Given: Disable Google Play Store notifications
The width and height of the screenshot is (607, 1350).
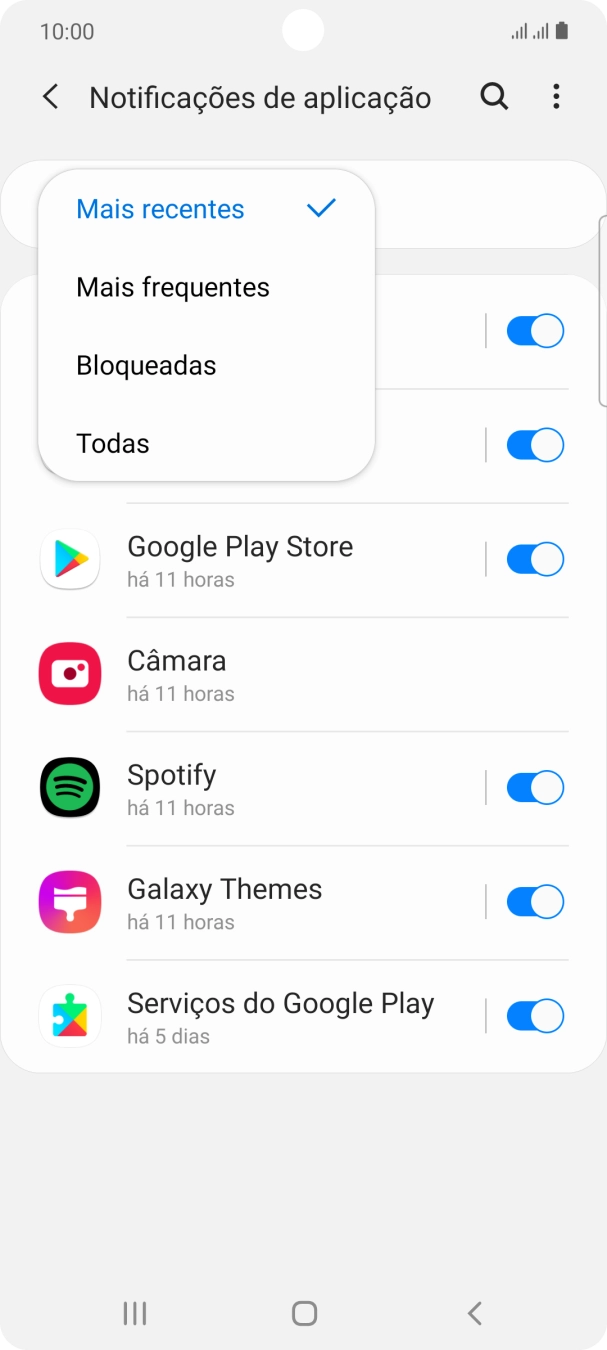Looking at the screenshot, I should [535, 560].
